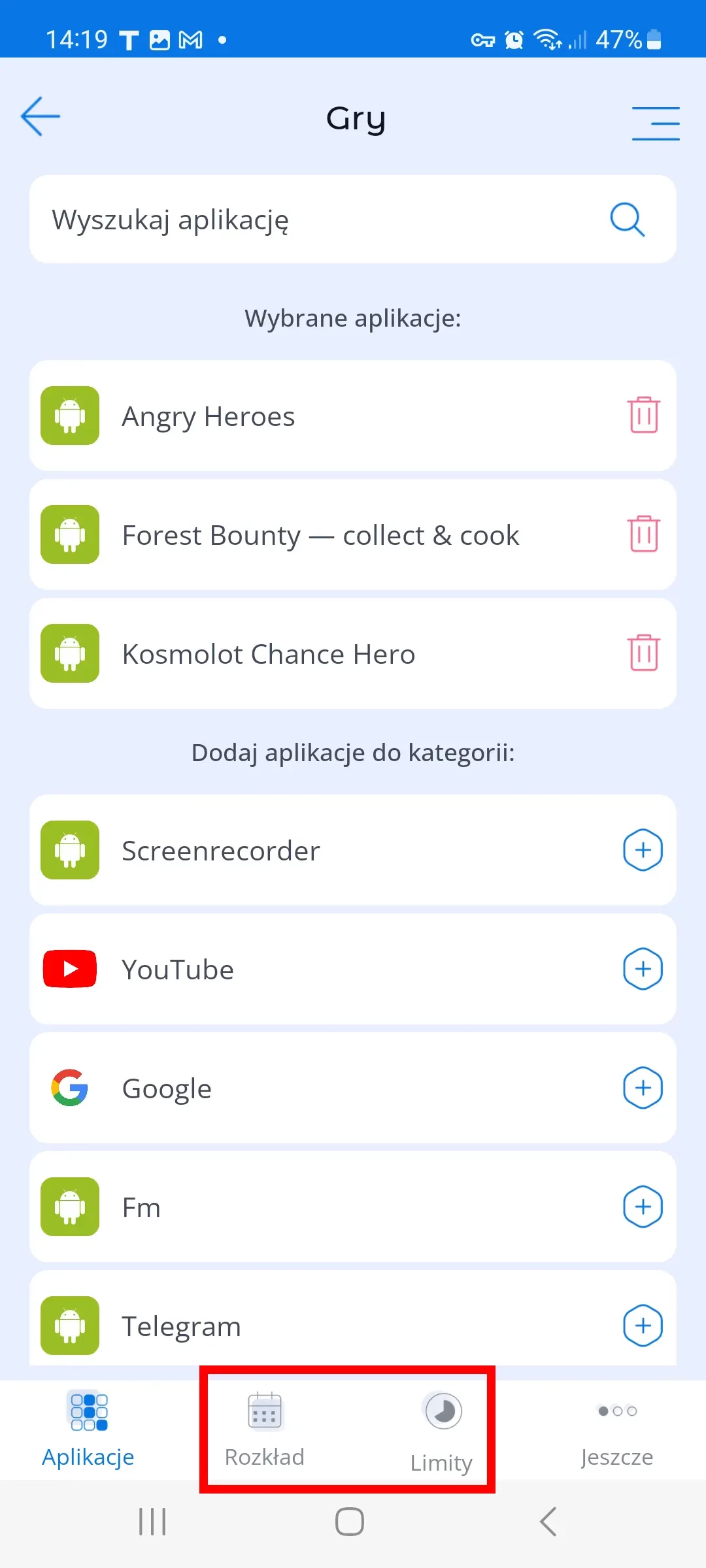Viewport: 706px width, 1568px height.
Task: Open recent apps from the navigation bar
Action: [152, 1522]
